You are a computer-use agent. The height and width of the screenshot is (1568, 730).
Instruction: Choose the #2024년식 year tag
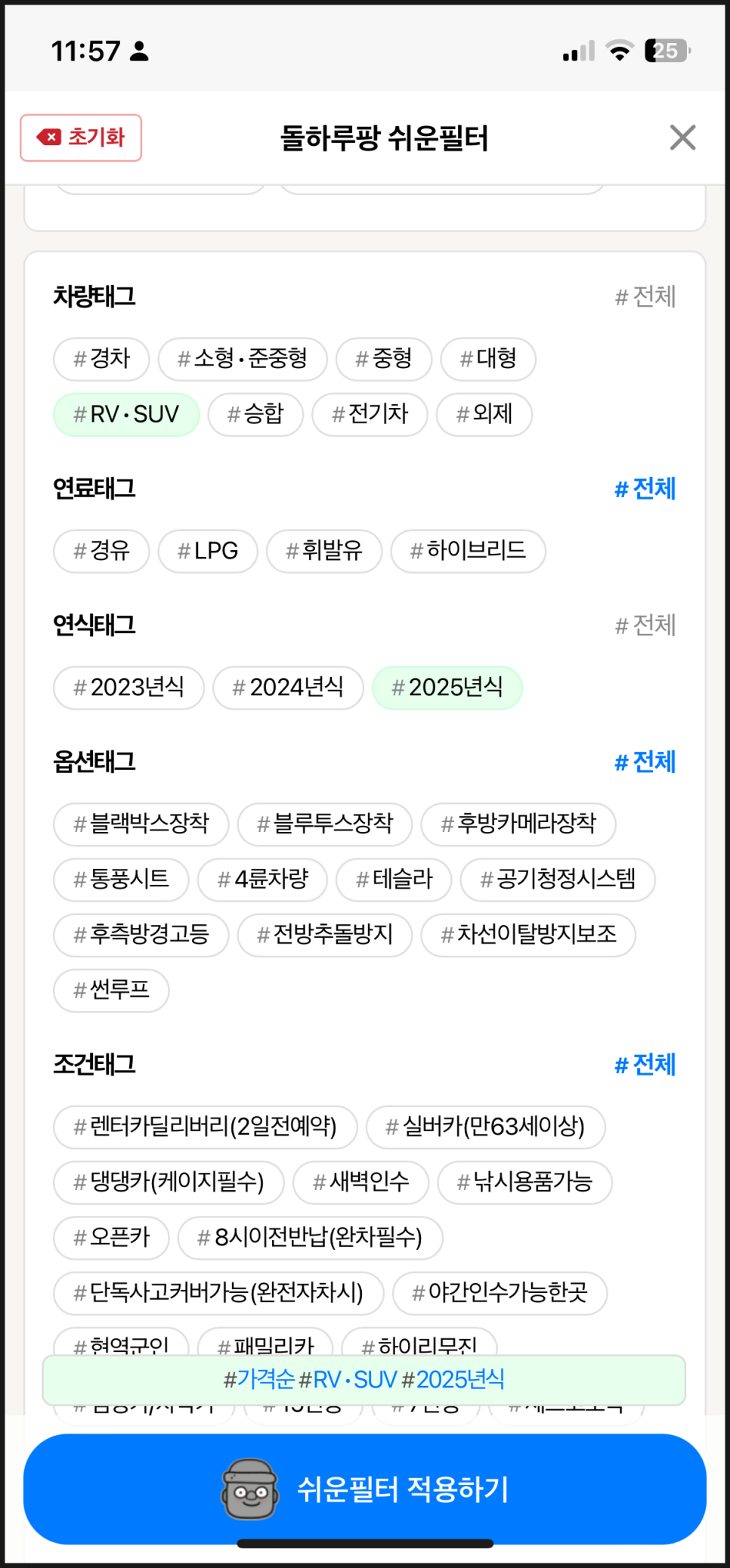tap(288, 688)
